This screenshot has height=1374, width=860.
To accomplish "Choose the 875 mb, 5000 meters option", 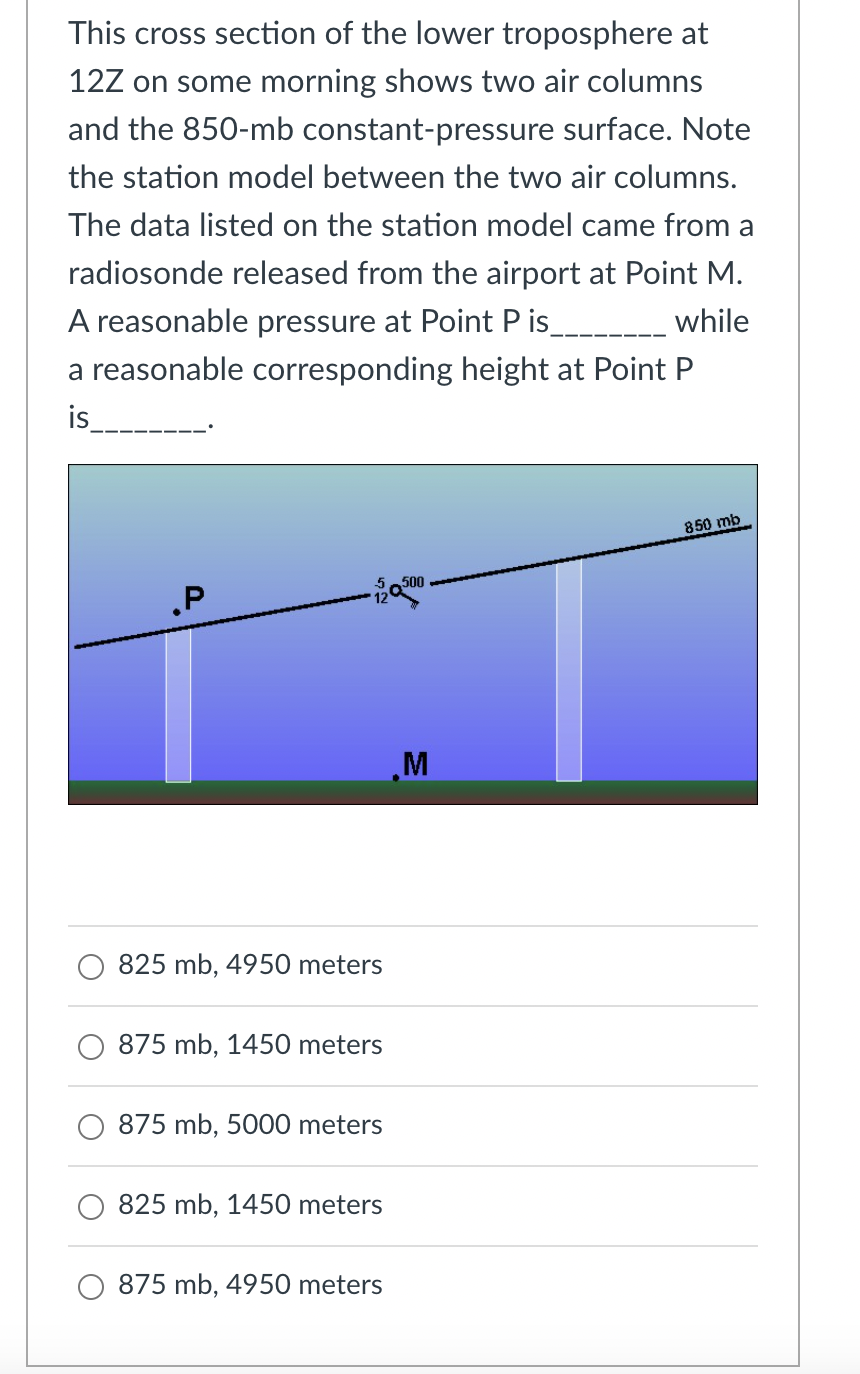I will 91,1126.
